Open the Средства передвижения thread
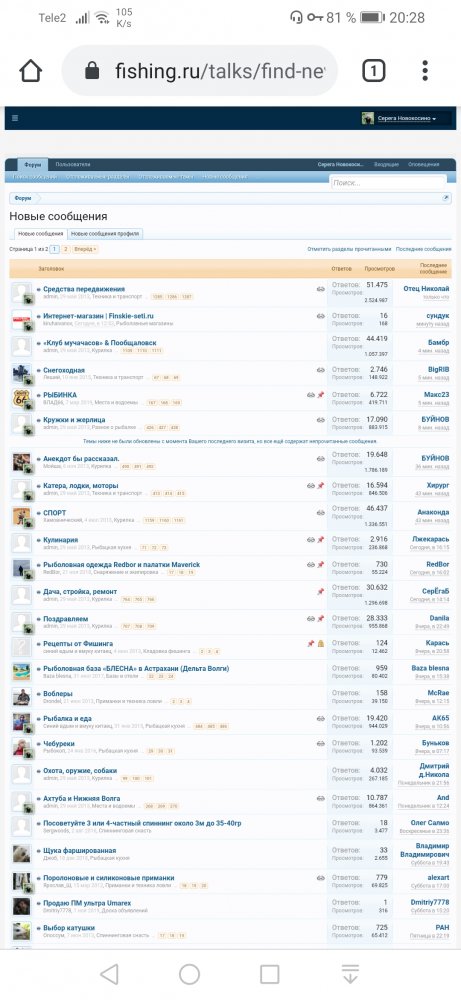The image size is (461, 1000). point(84,289)
